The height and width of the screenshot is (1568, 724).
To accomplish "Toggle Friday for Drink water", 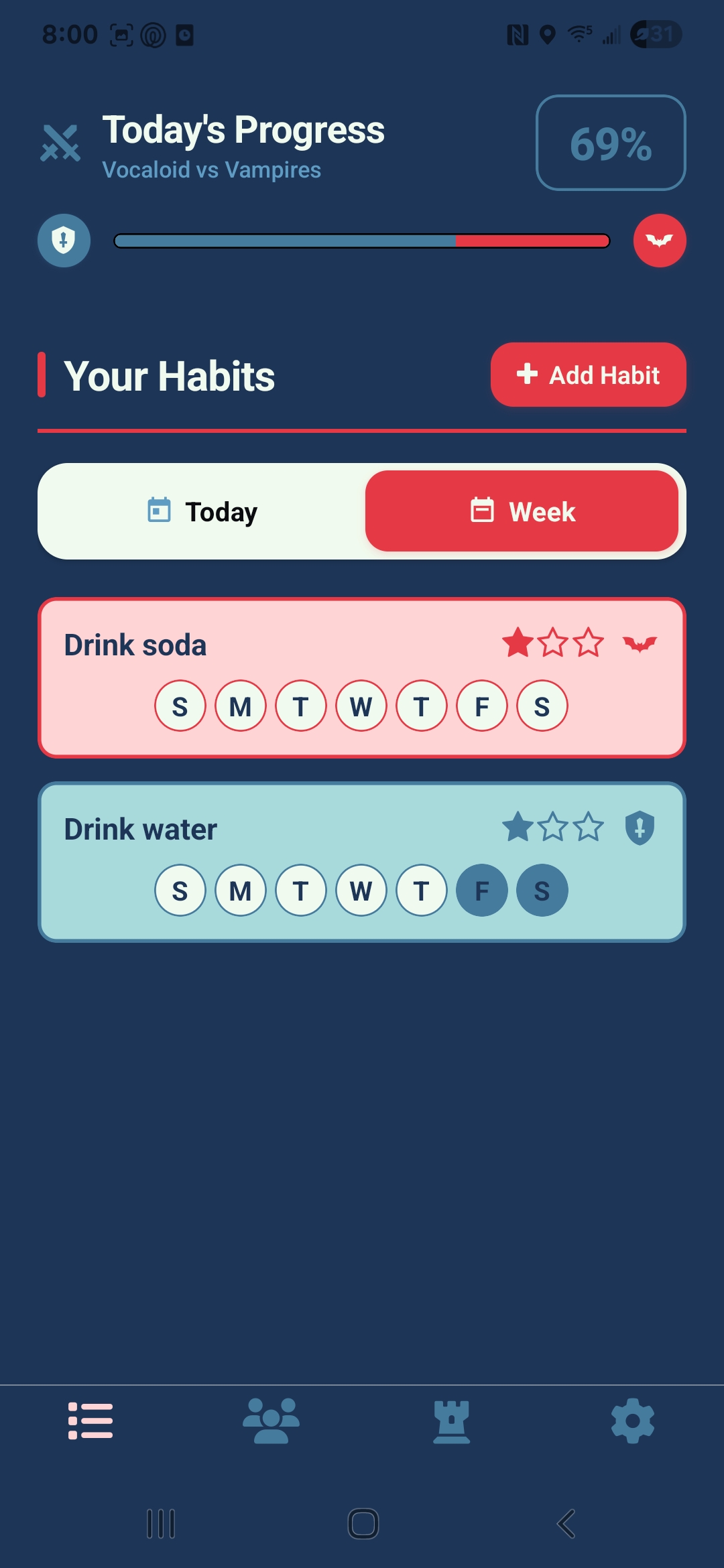I will (482, 891).
